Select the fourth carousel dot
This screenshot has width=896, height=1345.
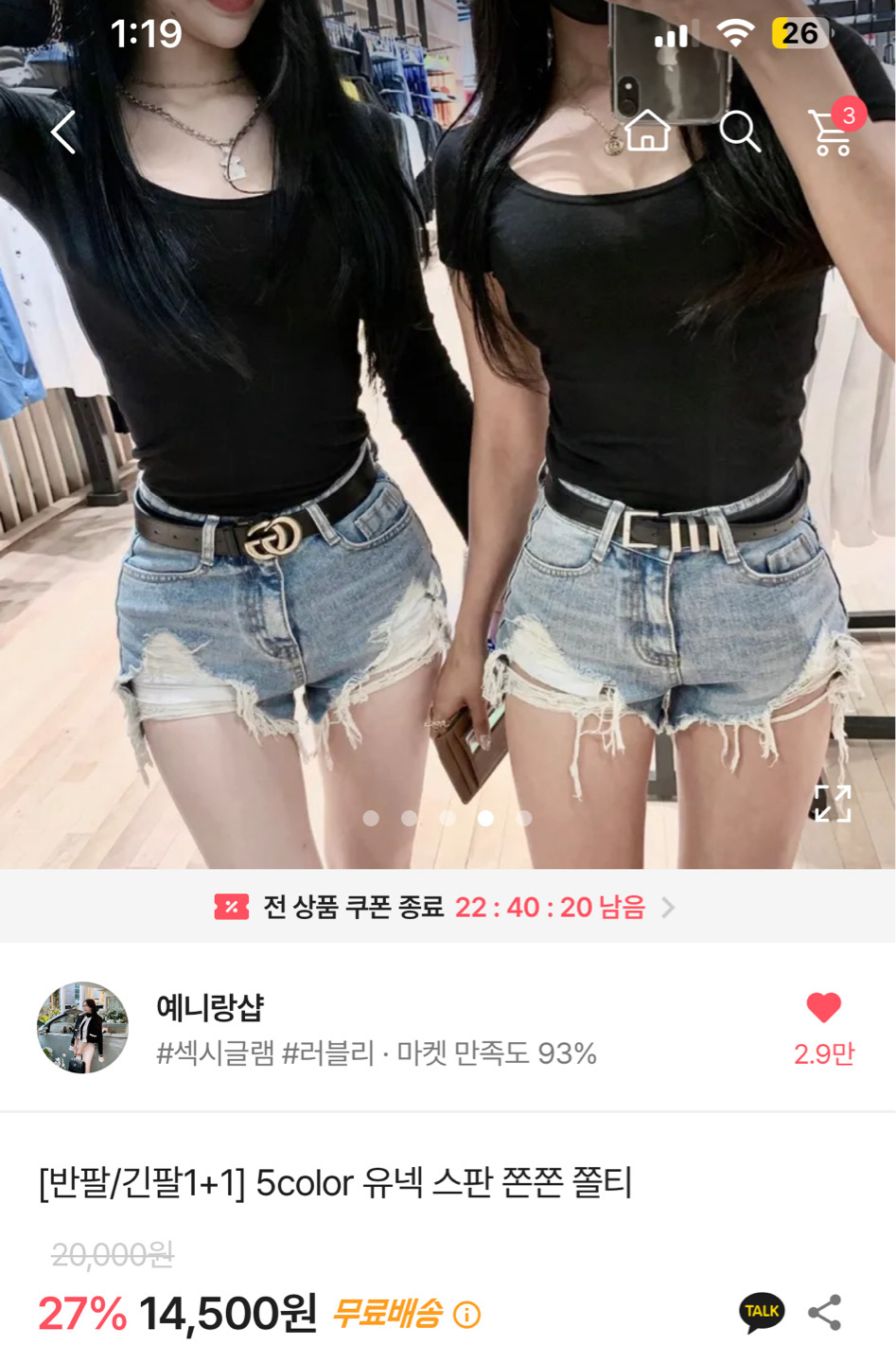[x=486, y=818]
